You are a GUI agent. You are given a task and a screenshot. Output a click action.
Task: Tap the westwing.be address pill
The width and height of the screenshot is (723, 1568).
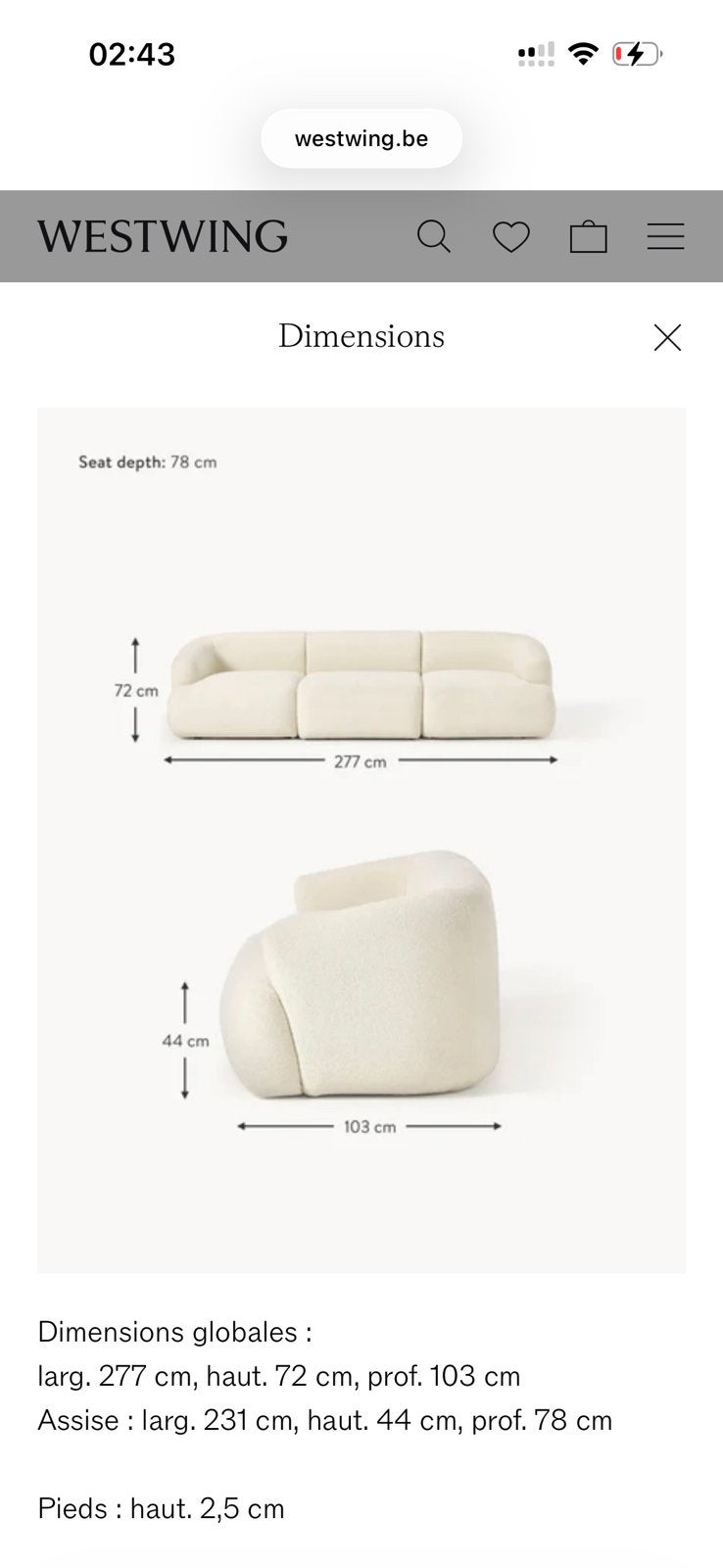[361, 138]
